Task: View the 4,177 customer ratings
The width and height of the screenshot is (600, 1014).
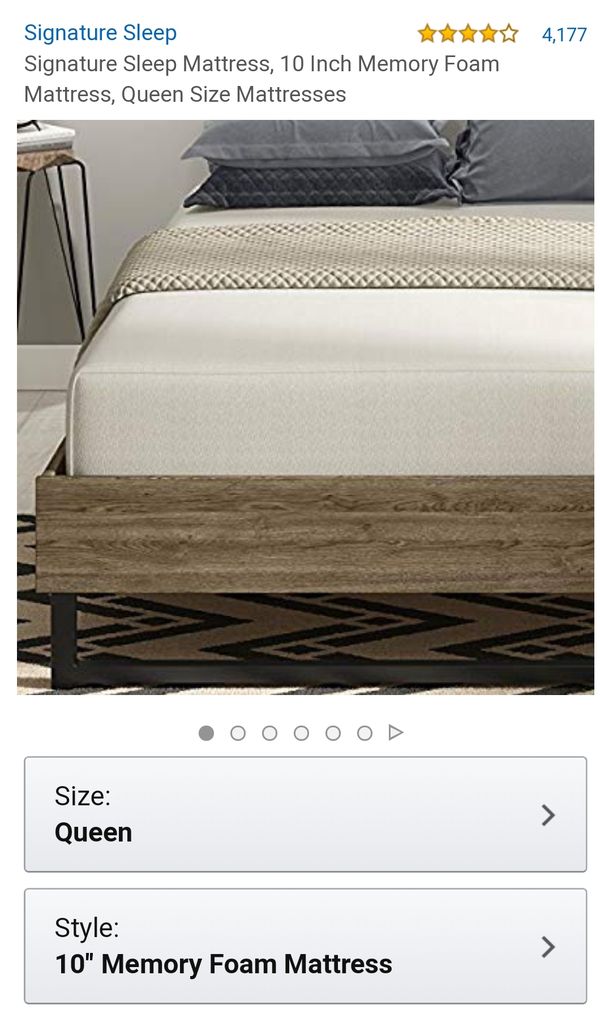Action: click(564, 35)
